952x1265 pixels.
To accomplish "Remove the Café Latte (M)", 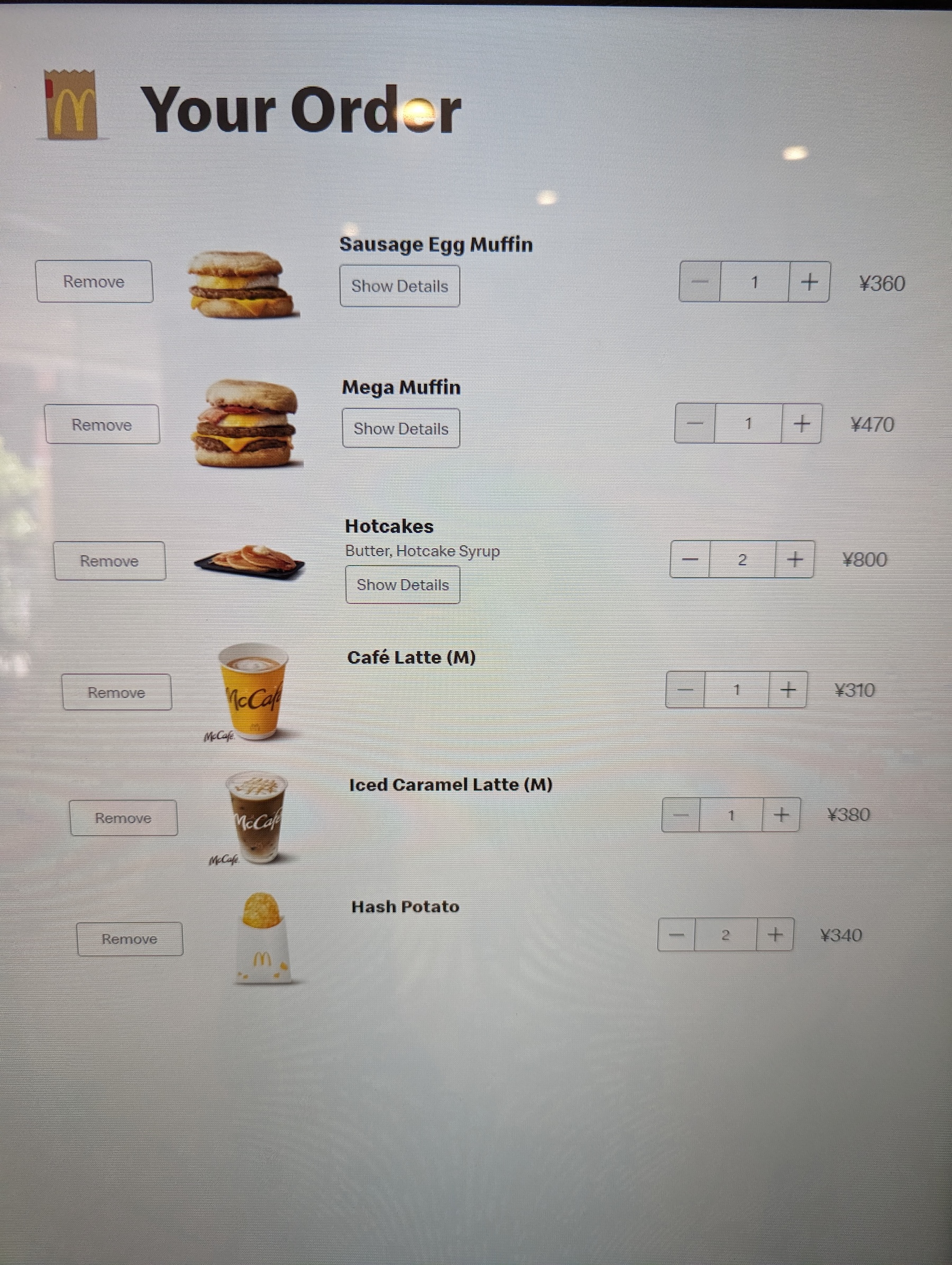I will point(117,692).
